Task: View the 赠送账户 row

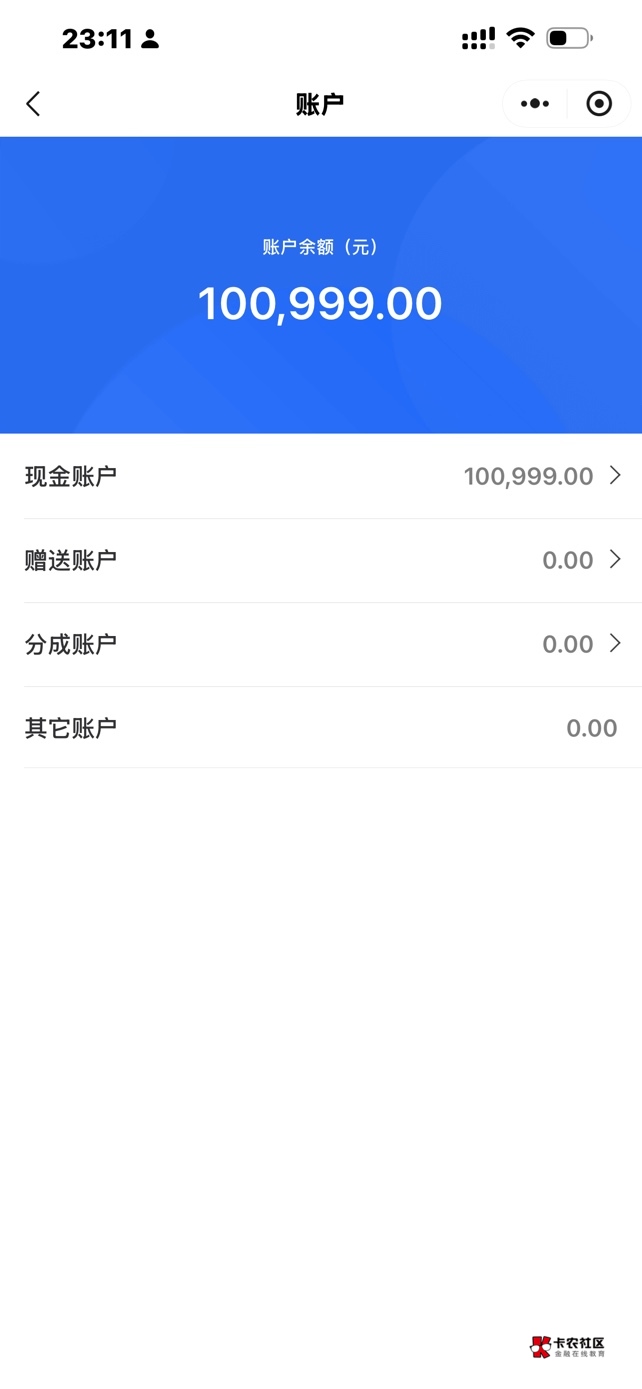Action: 321,560
